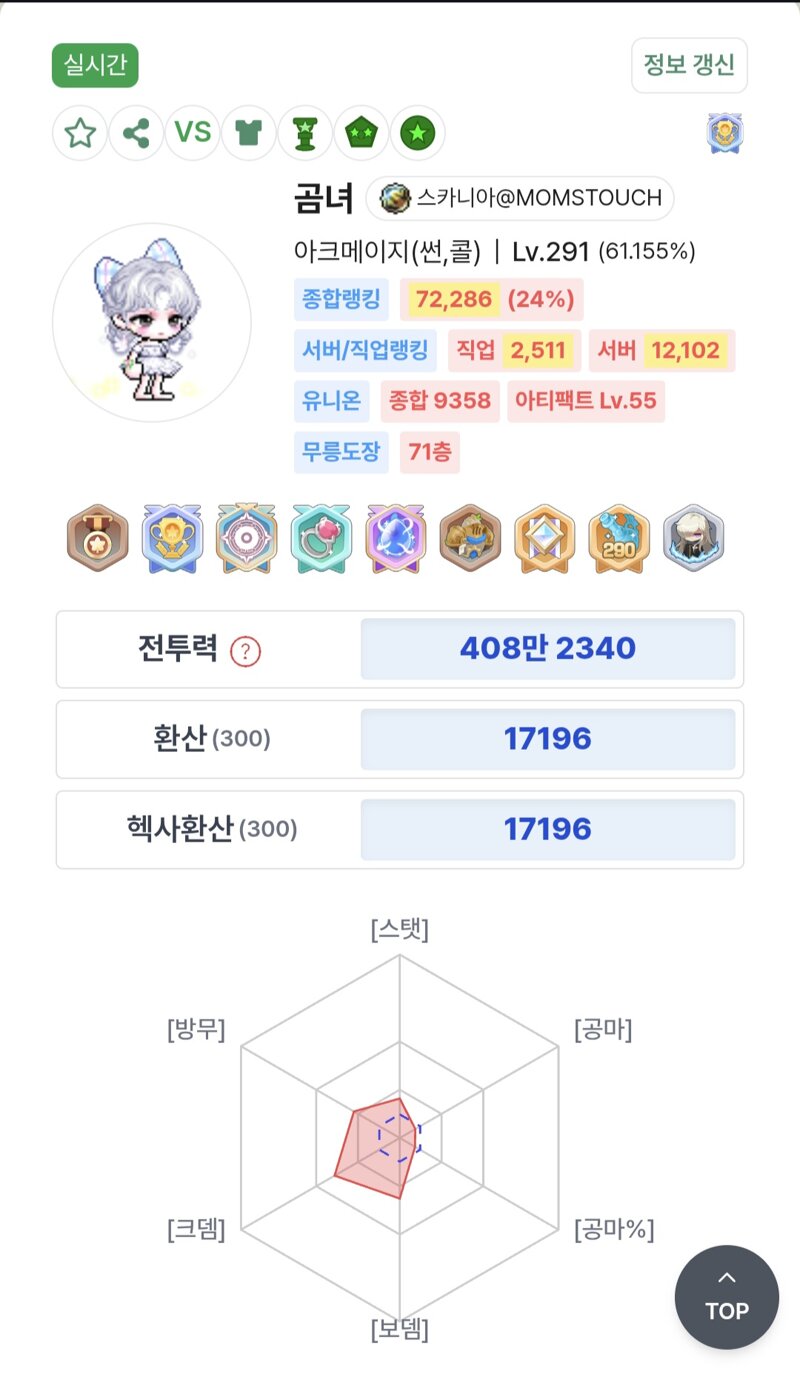Viewport: 800px width, 1389px height.
Task: Share this character profile
Action: tap(136, 133)
